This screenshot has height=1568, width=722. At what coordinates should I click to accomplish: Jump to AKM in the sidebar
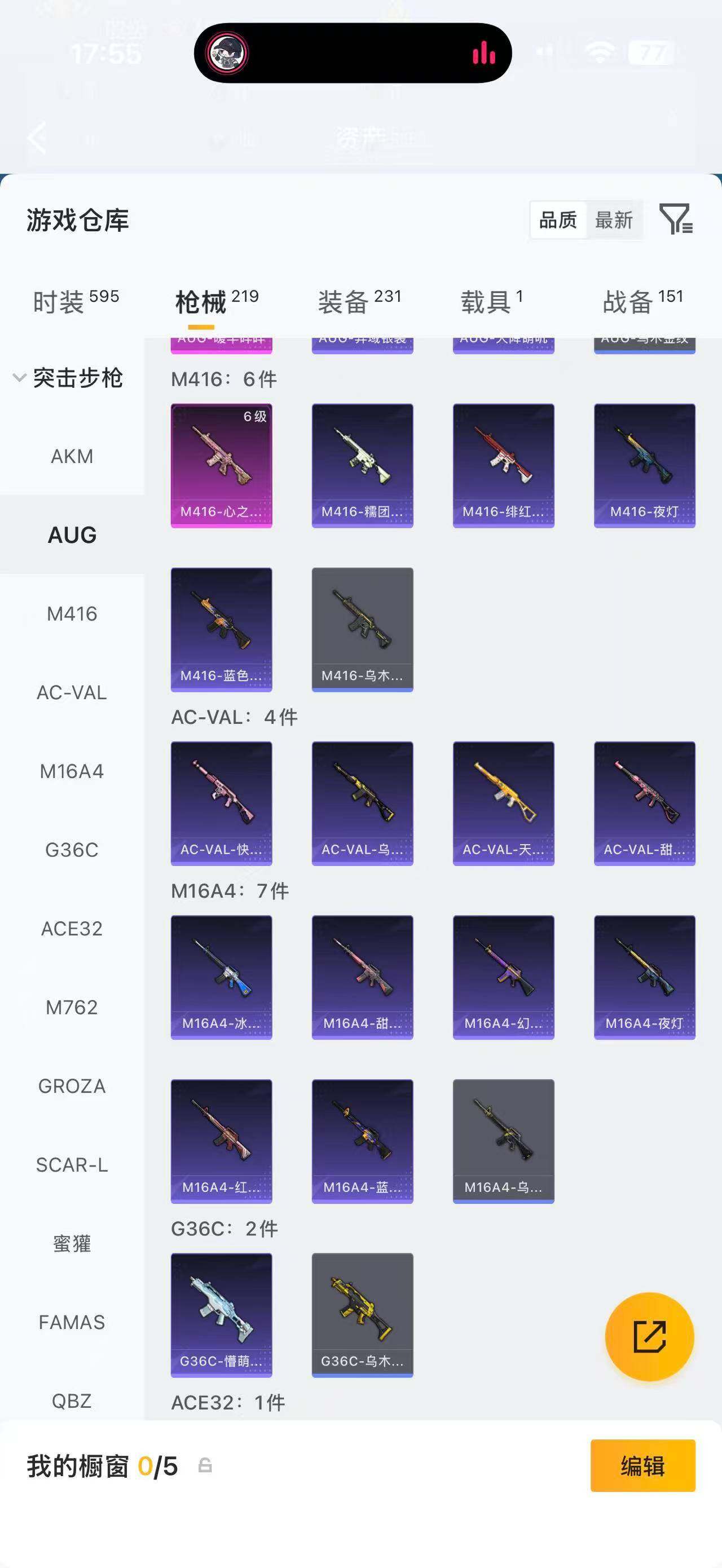pyautogui.click(x=72, y=456)
